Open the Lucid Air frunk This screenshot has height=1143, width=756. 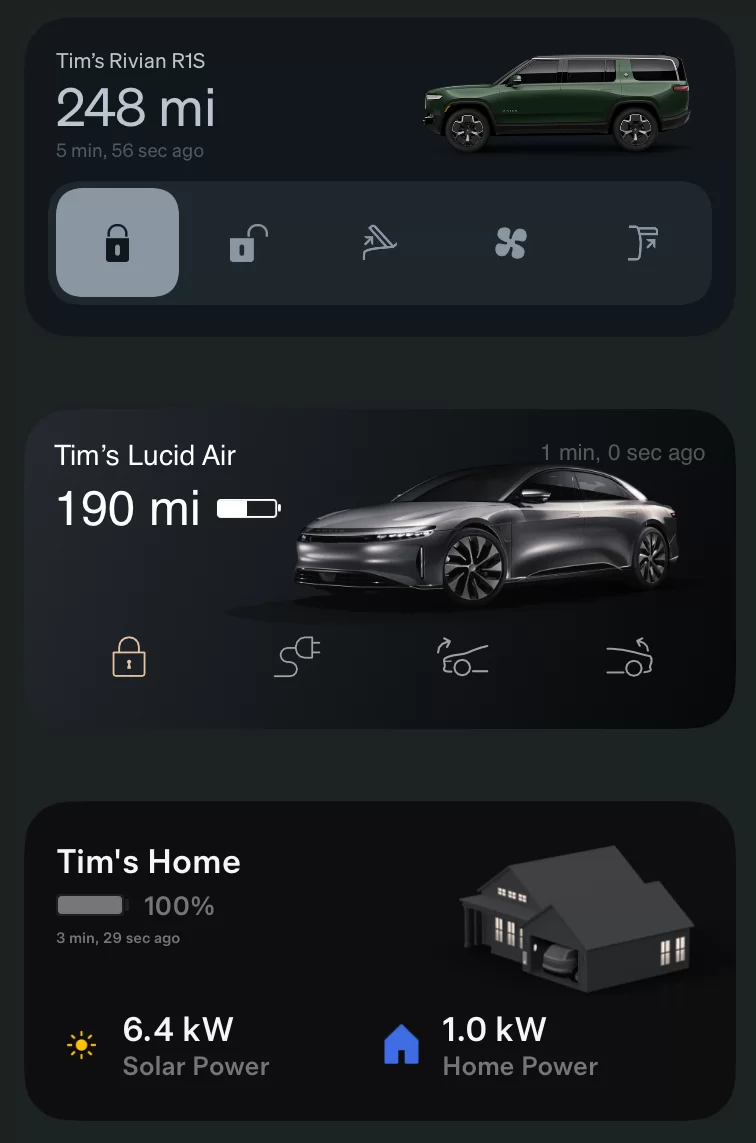(x=462, y=657)
